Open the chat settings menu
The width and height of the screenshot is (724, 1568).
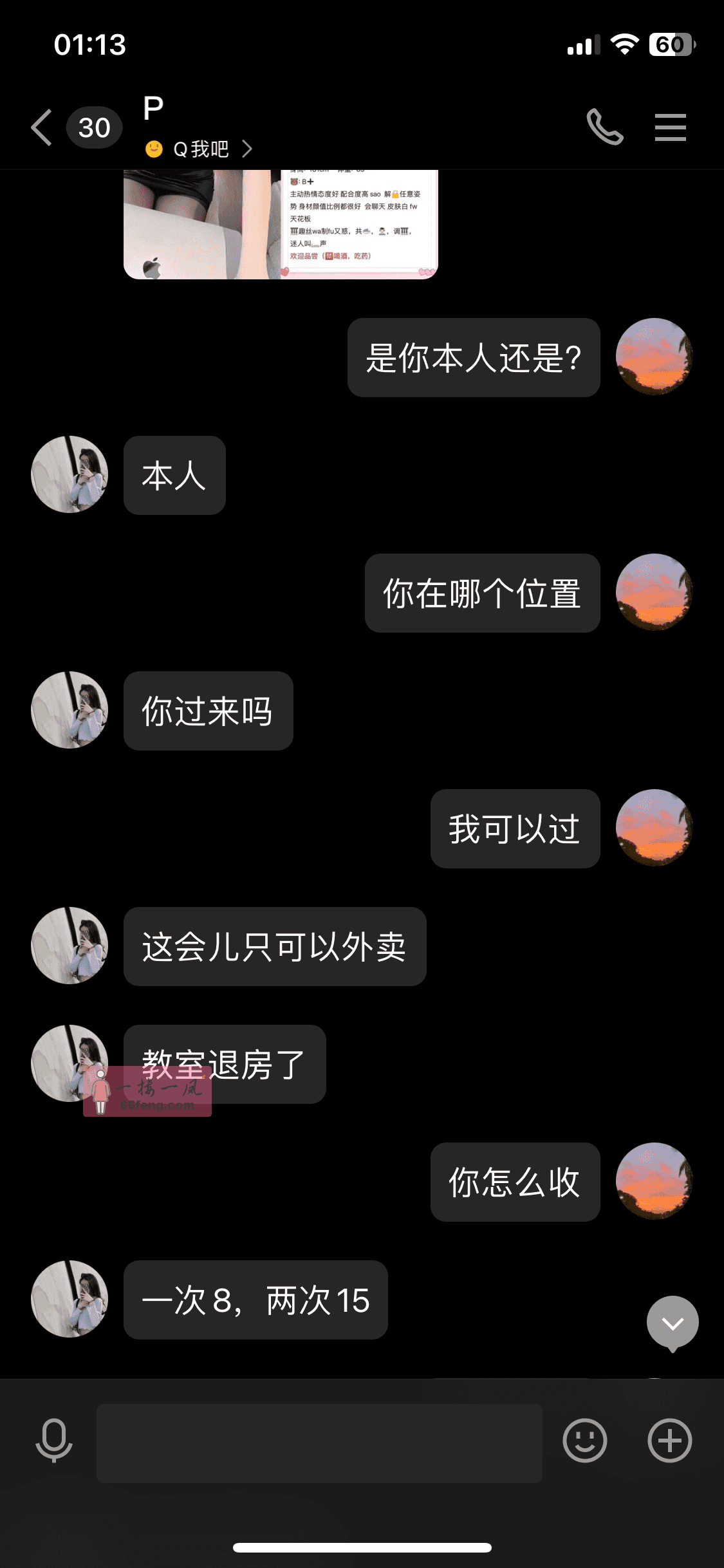coord(670,127)
